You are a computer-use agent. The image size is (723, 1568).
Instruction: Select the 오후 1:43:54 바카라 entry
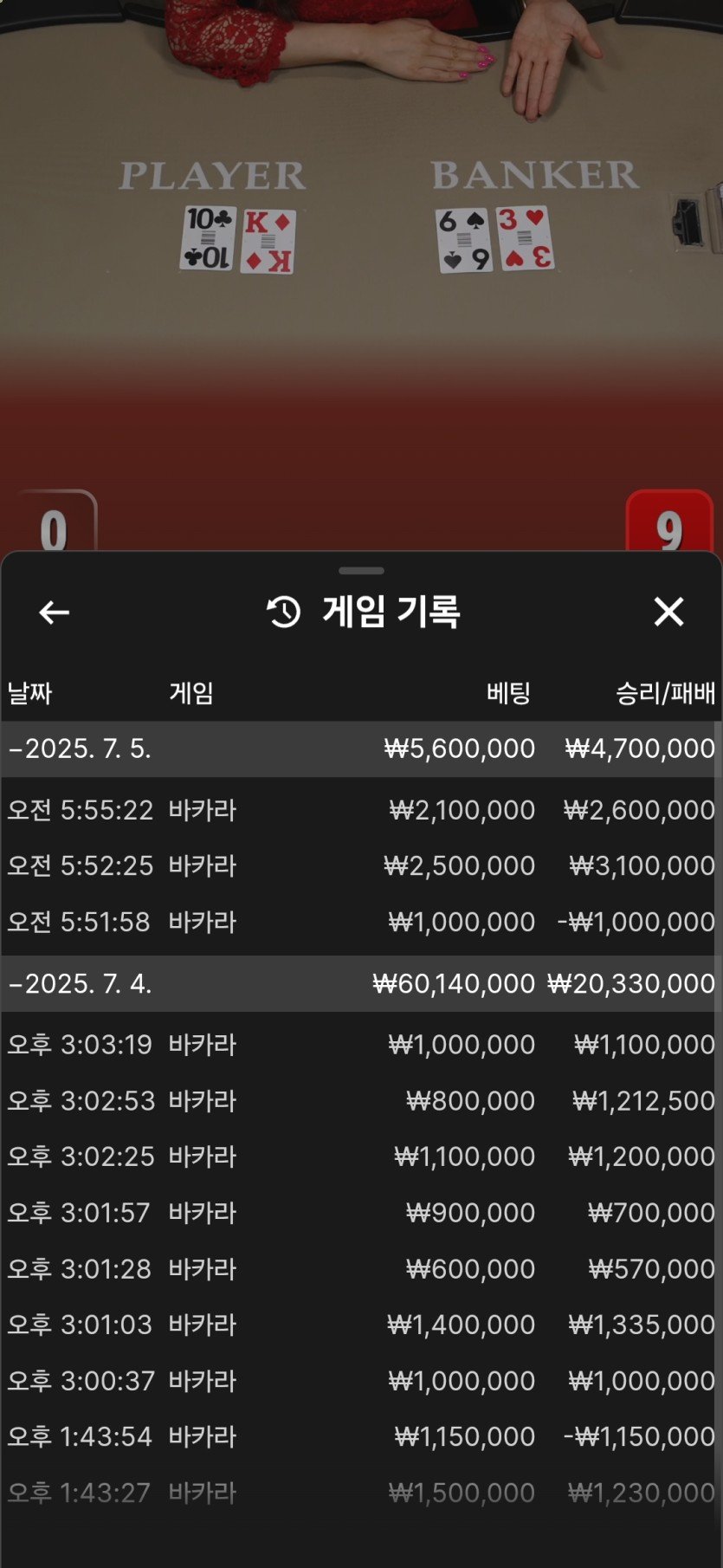click(361, 1436)
